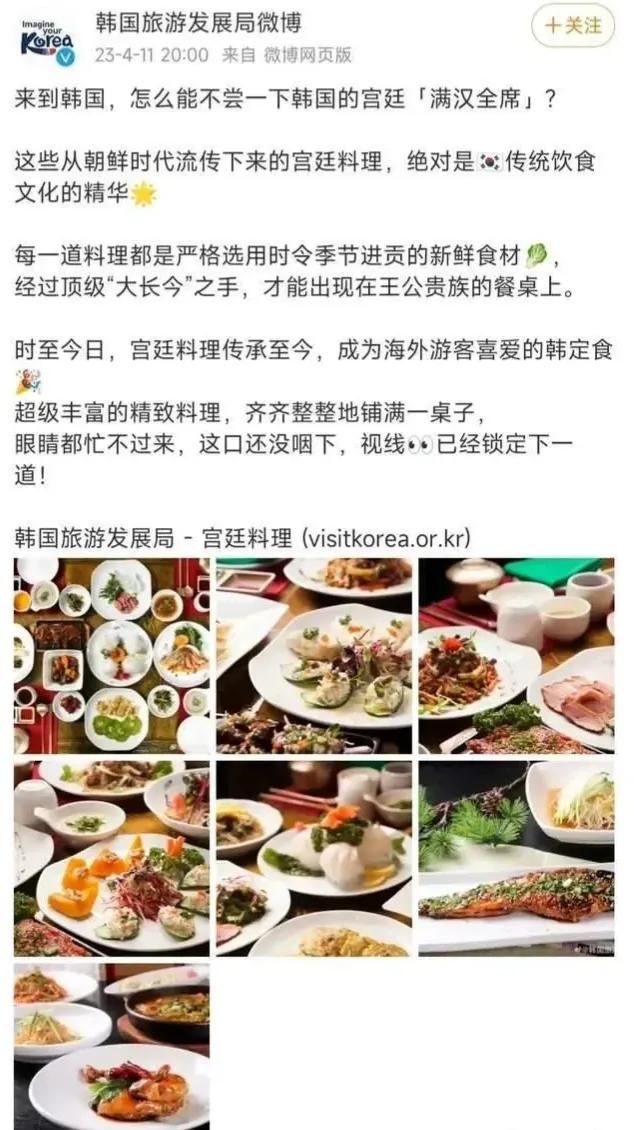The width and height of the screenshot is (634, 1130).
Task: View the photo with sliced ham plate
Action: click(517, 656)
